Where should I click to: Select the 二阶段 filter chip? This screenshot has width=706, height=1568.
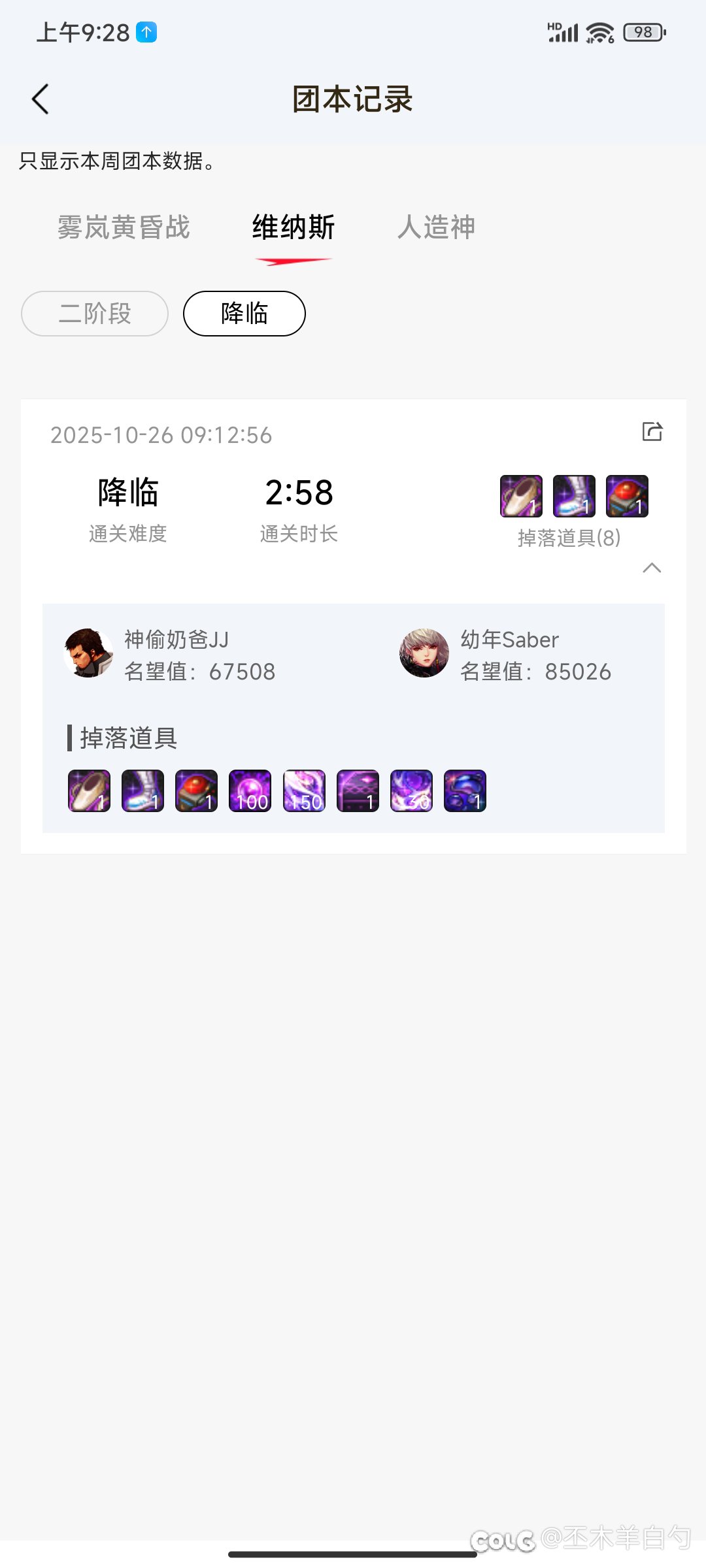[95, 314]
